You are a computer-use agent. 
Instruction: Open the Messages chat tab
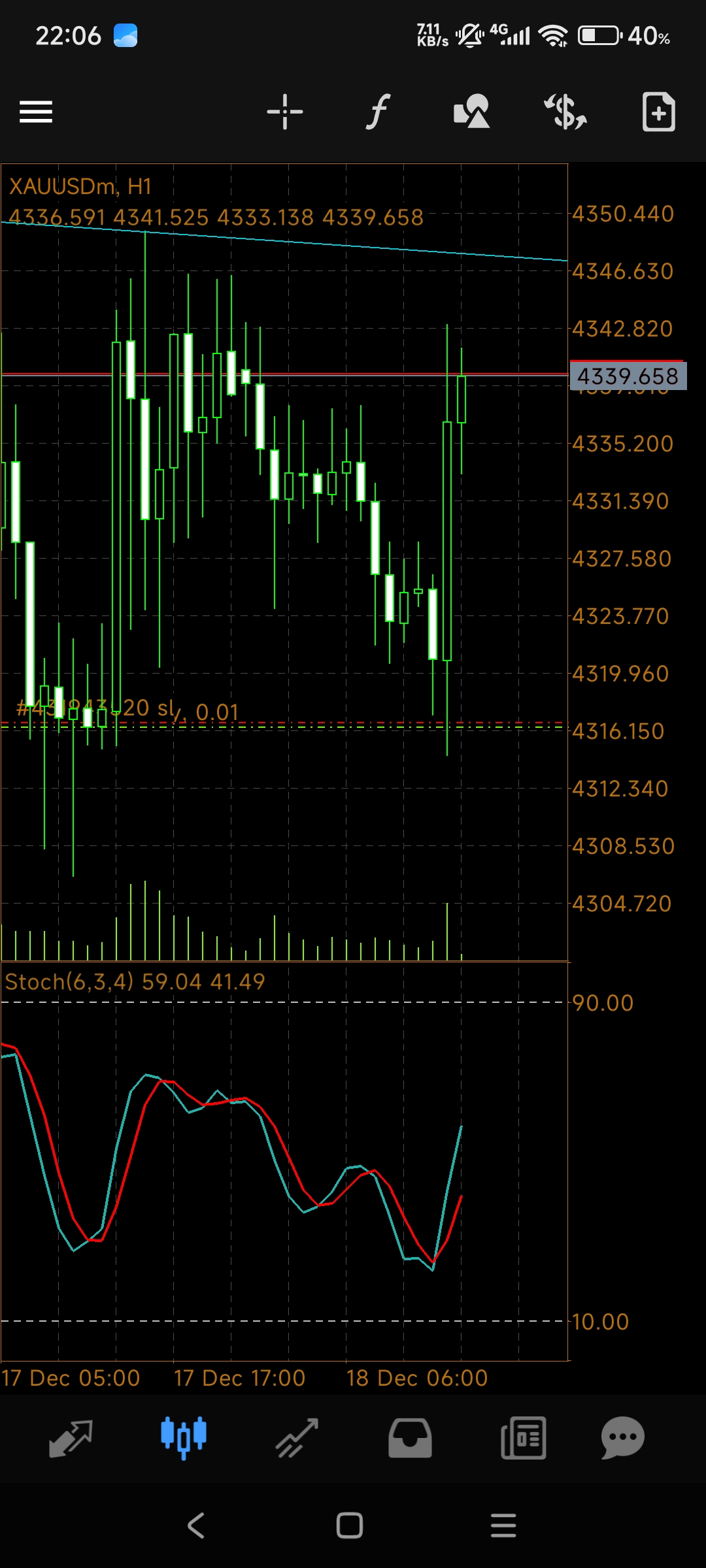click(x=622, y=1438)
